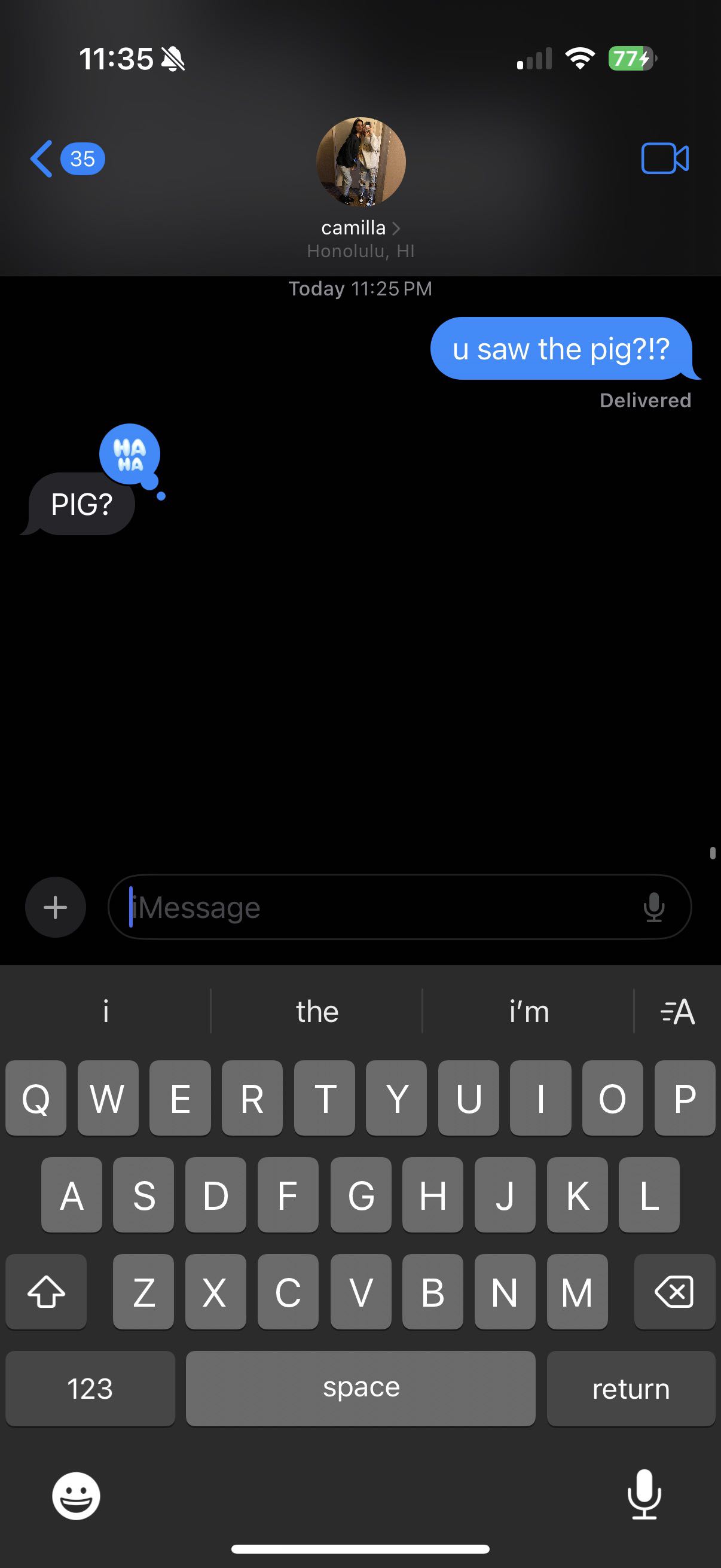Start a FaceTime video call with camilla

point(664,159)
